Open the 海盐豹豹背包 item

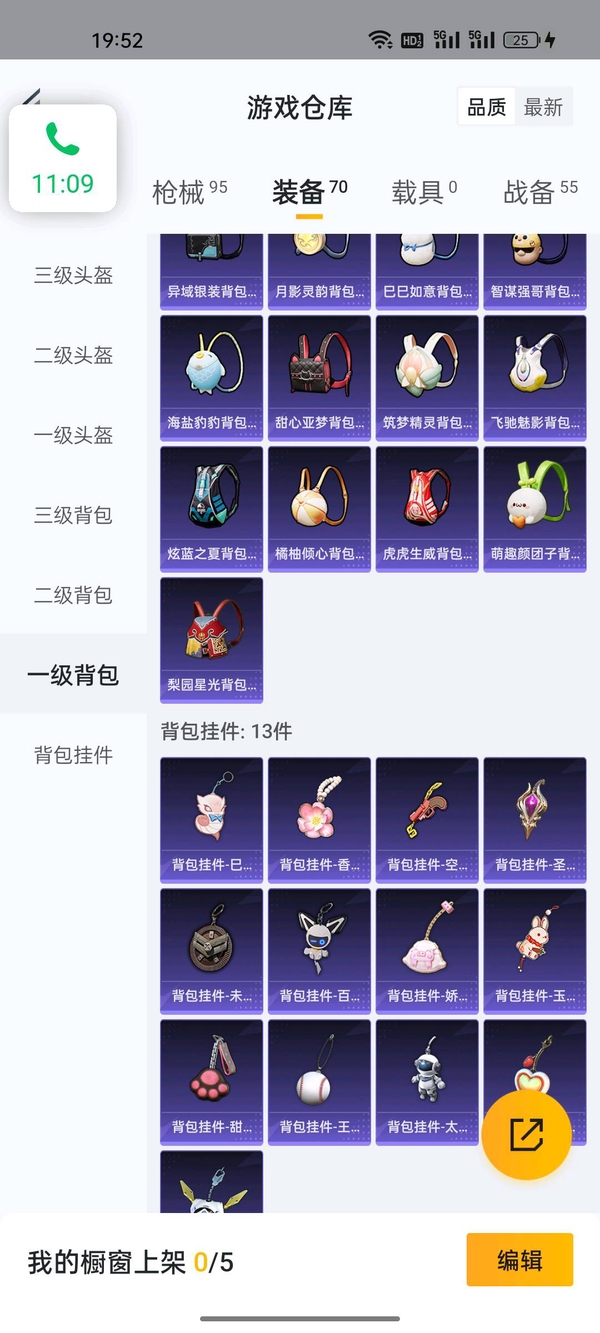tap(211, 376)
